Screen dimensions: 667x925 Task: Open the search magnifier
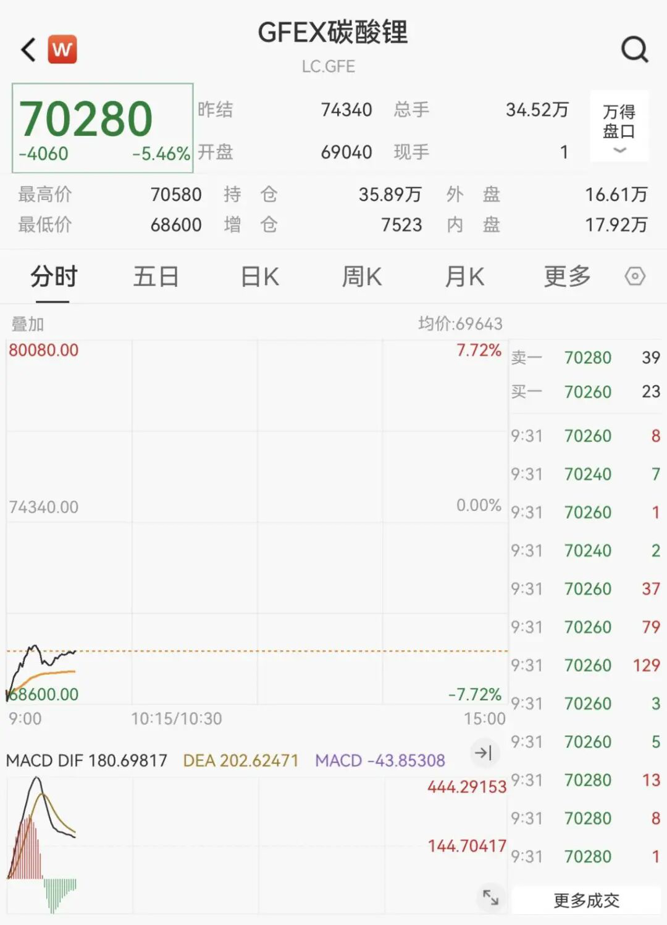click(x=634, y=49)
